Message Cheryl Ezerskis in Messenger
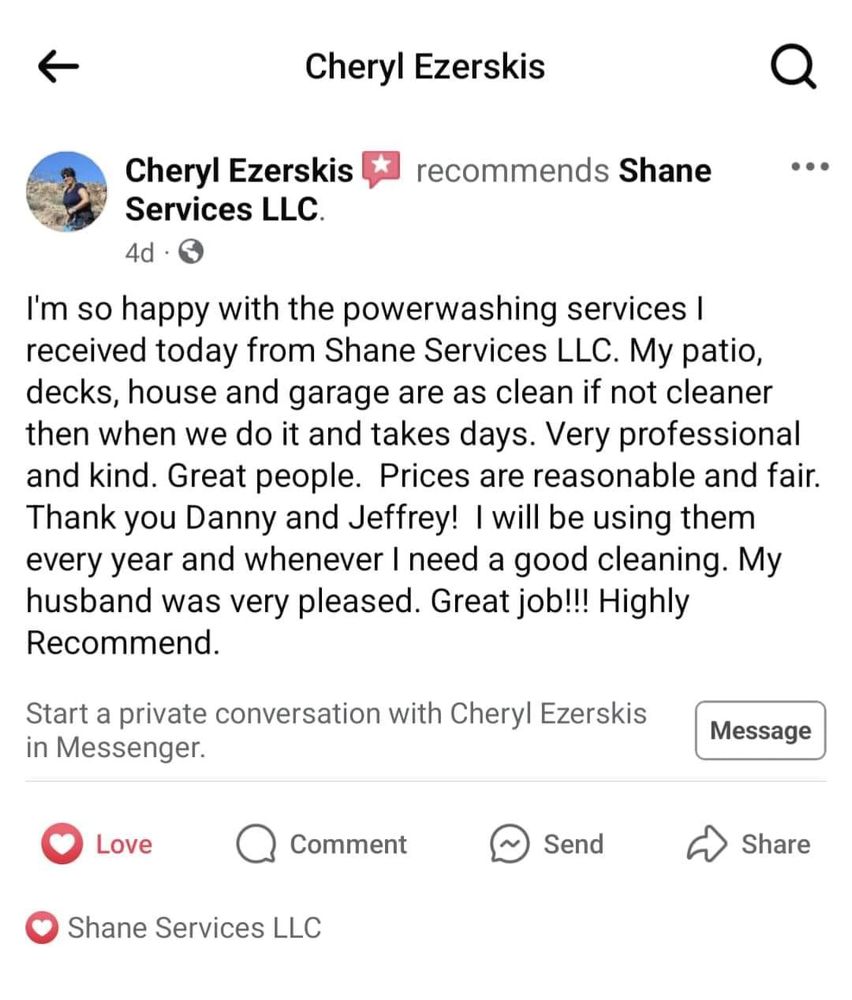 pos(760,730)
